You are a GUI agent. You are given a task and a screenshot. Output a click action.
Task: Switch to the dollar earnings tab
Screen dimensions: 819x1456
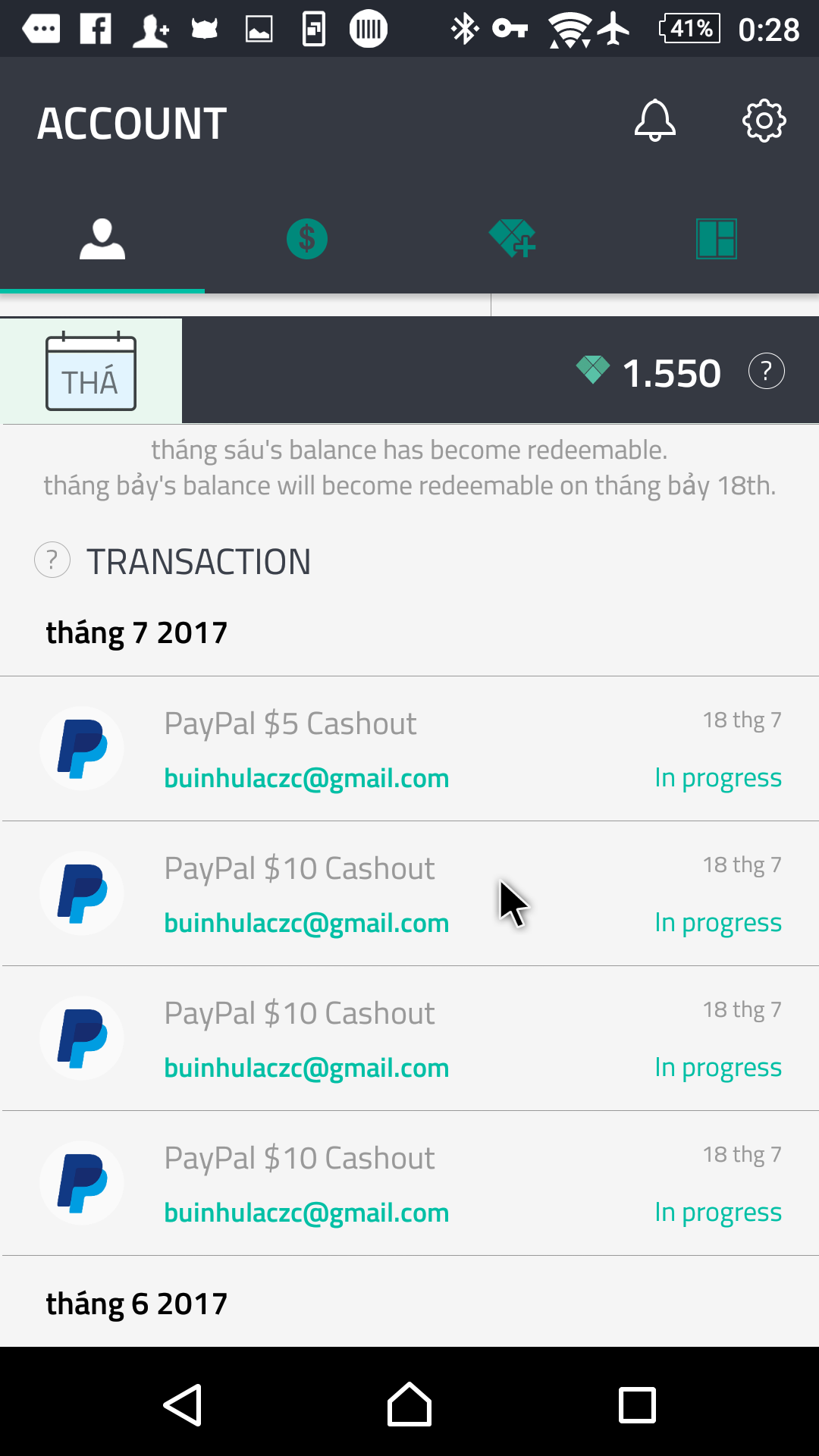pyautogui.click(x=307, y=240)
